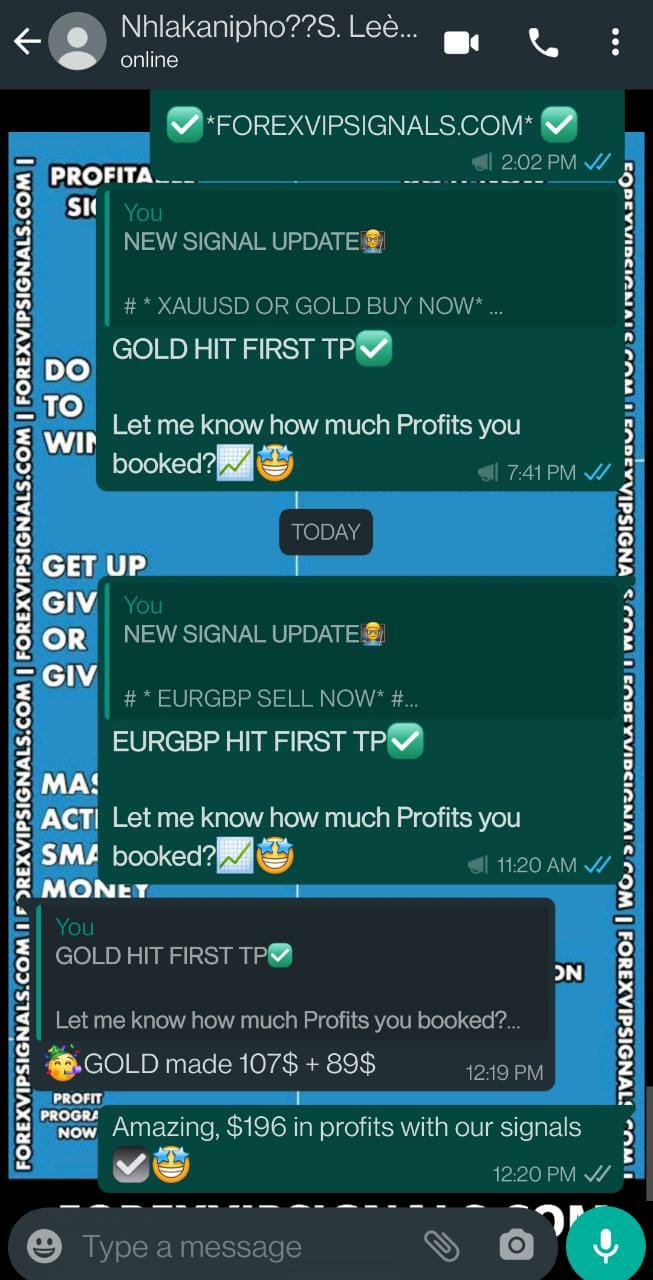Image resolution: width=653 pixels, height=1280 pixels.
Task: Start a voice call
Action: pos(543,42)
